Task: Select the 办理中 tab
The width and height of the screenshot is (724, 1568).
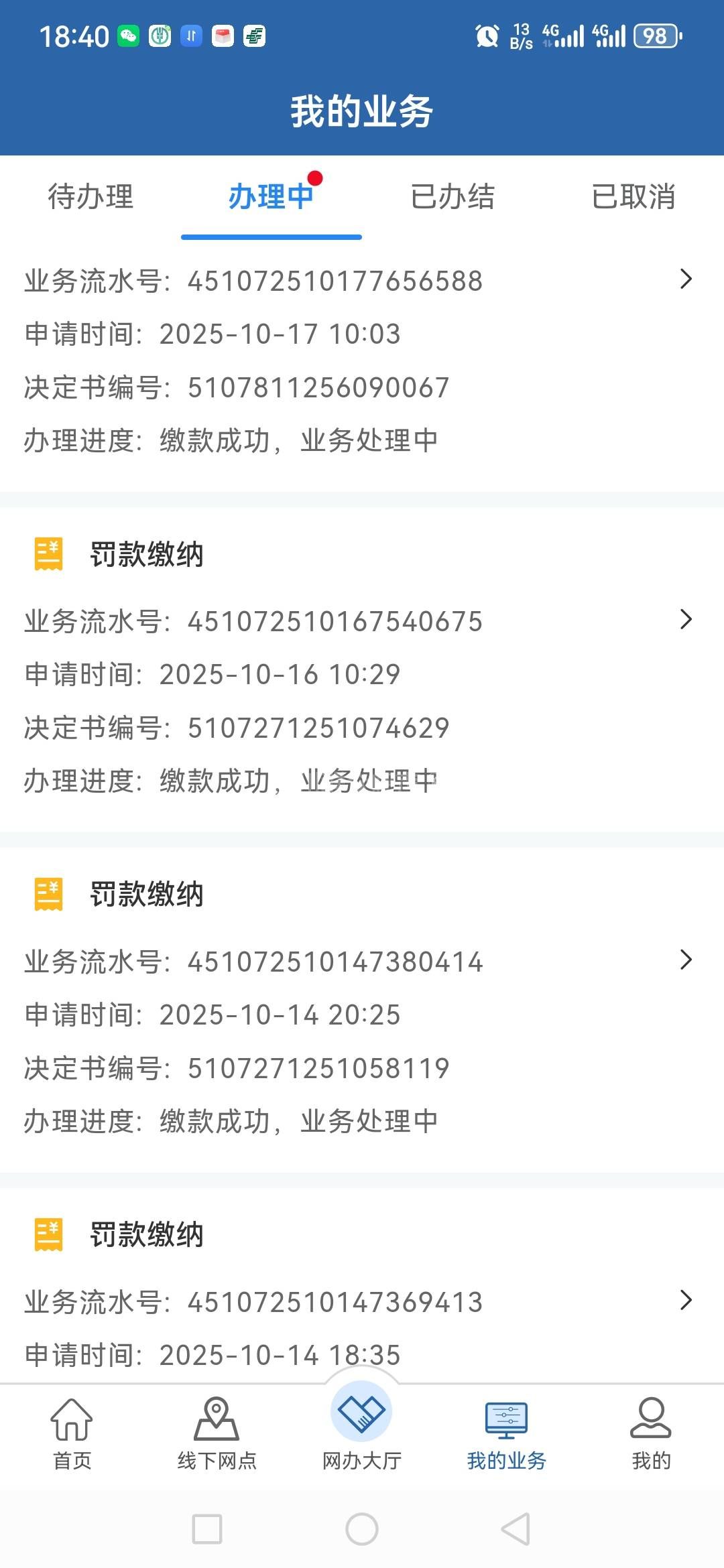Action: pyautogui.click(x=271, y=197)
